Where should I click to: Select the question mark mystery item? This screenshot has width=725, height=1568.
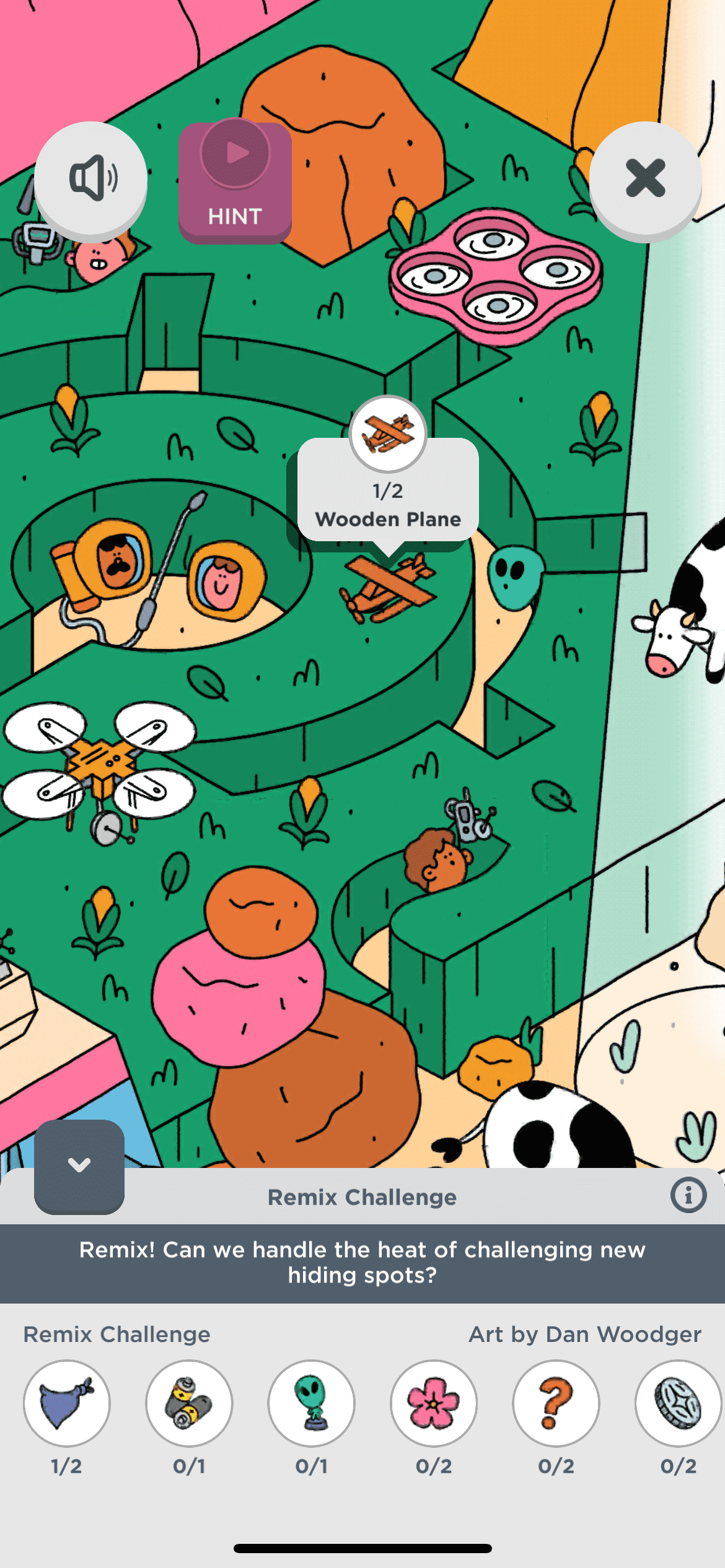pos(556,1403)
